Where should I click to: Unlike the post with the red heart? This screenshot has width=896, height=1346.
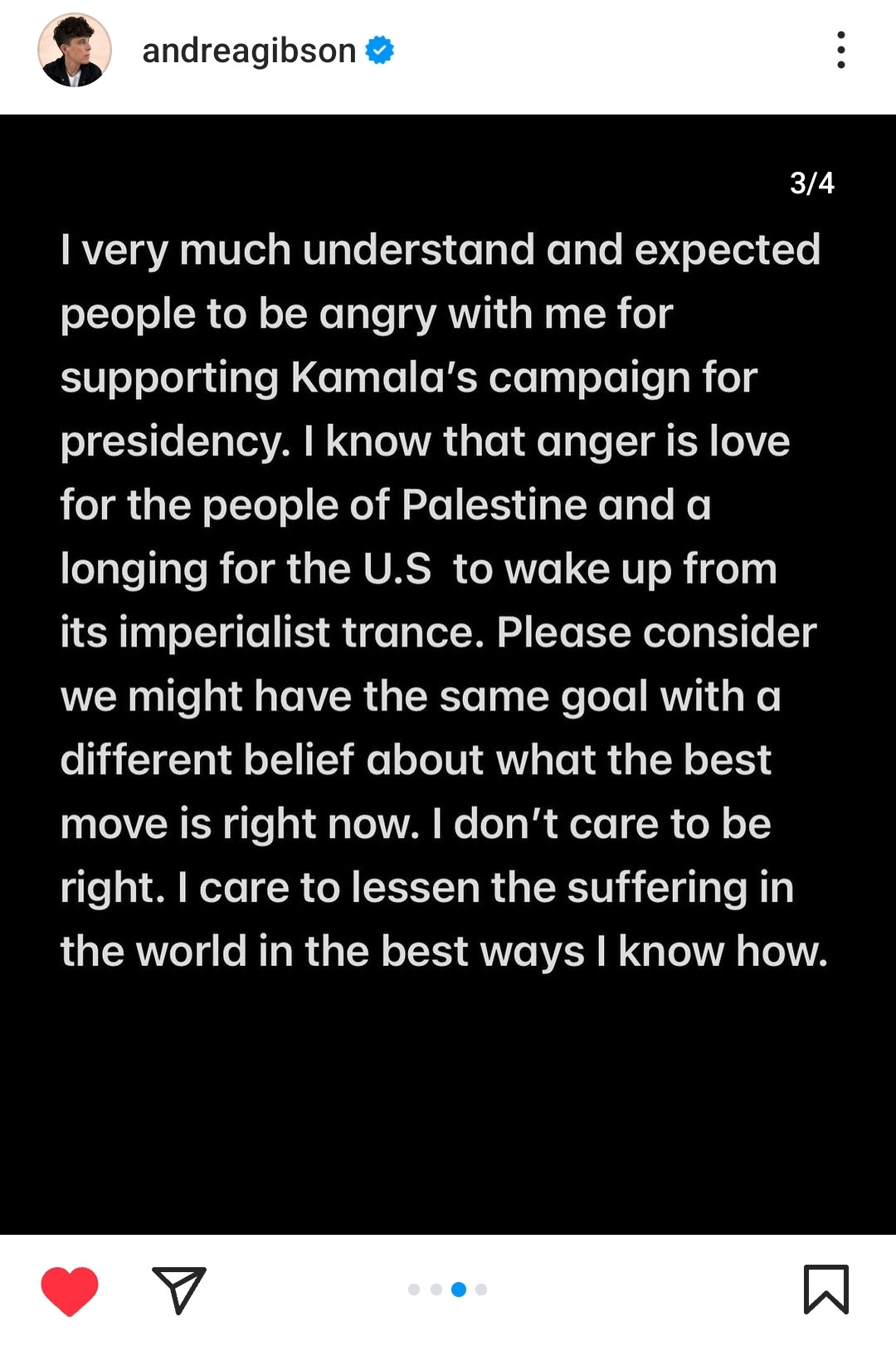(70, 1290)
